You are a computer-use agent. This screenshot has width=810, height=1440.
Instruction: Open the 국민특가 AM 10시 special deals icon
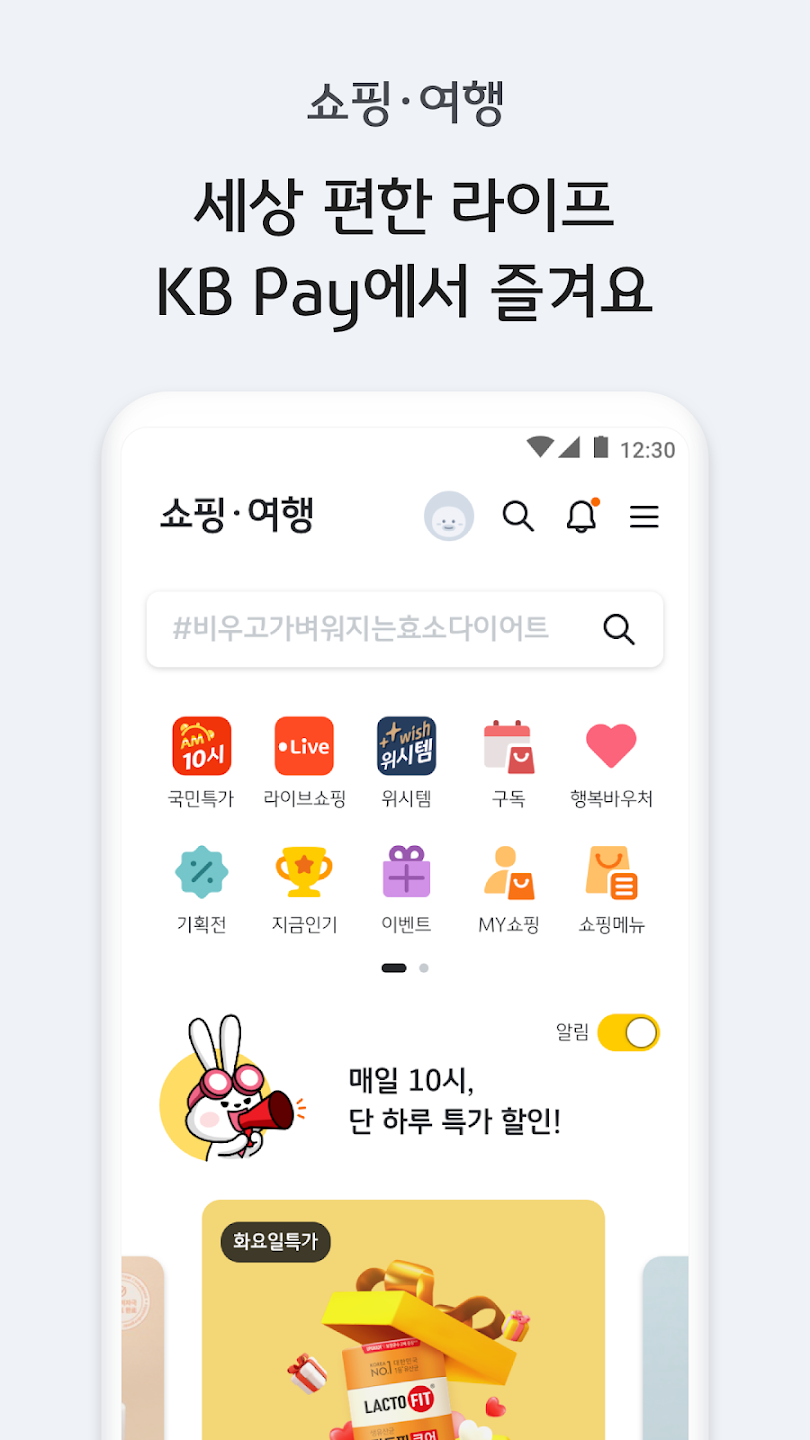[x=203, y=745]
